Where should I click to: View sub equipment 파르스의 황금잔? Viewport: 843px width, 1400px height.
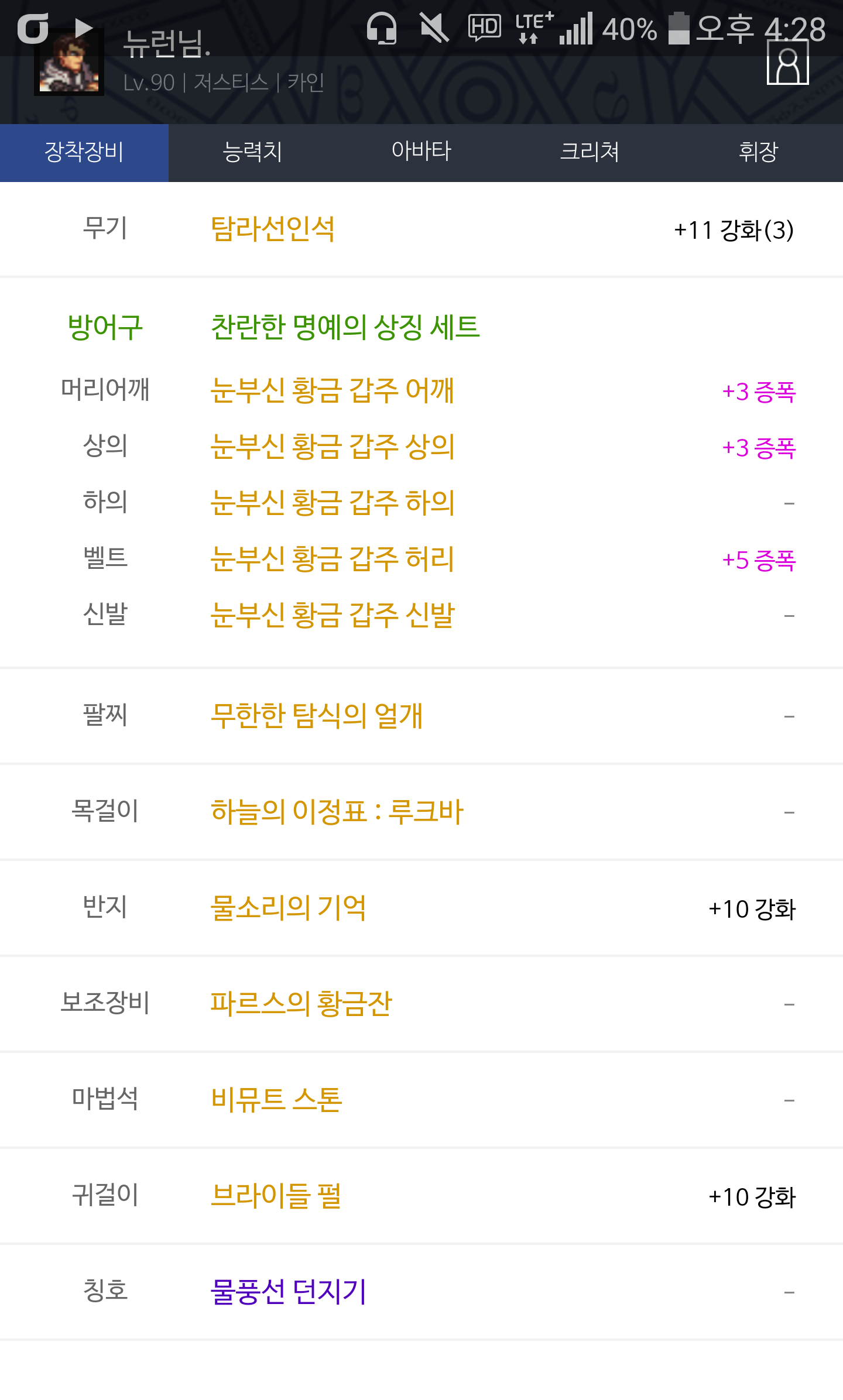point(301,1004)
